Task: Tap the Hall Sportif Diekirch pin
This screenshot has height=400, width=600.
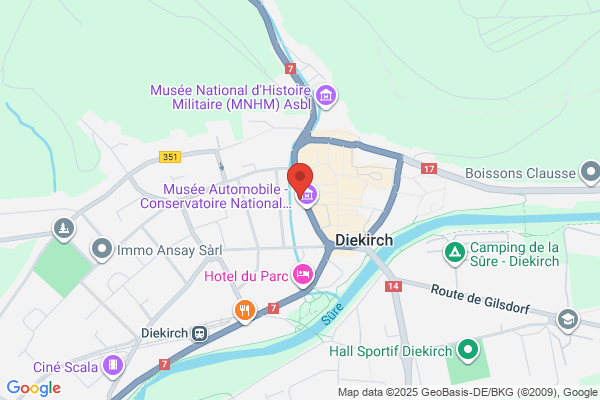Action: (x=468, y=350)
